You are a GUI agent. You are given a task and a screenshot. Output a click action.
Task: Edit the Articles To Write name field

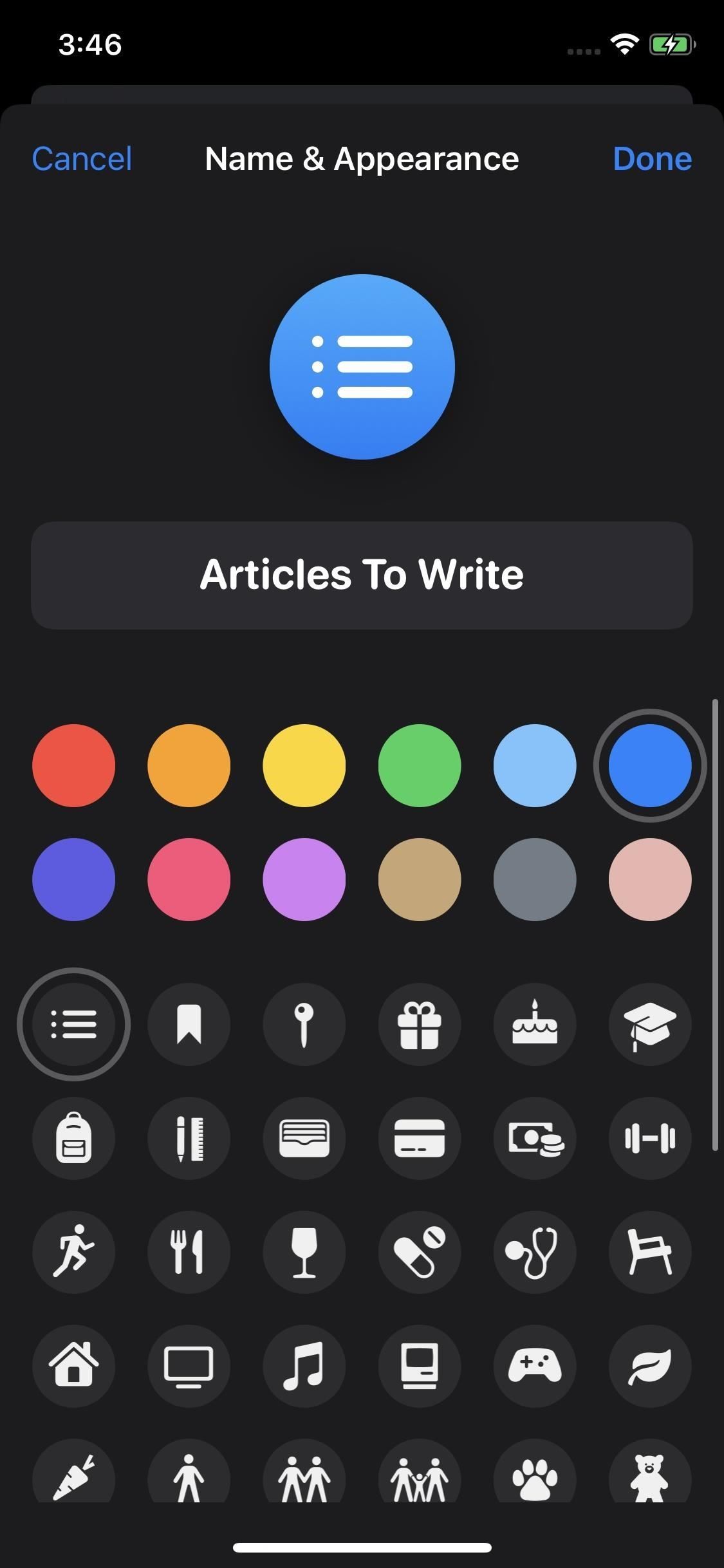362,575
